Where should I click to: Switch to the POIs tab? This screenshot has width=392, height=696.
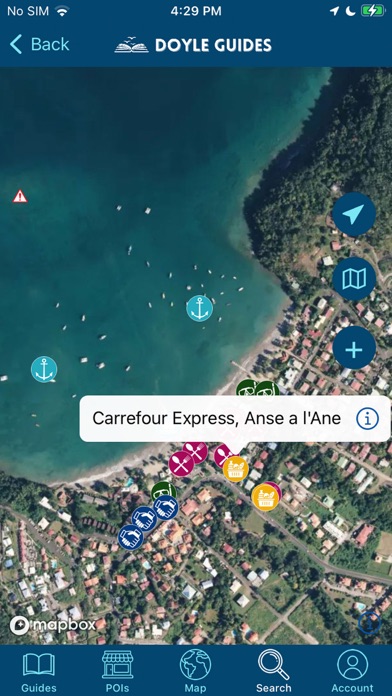pyautogui.click(x=117, y=671)
